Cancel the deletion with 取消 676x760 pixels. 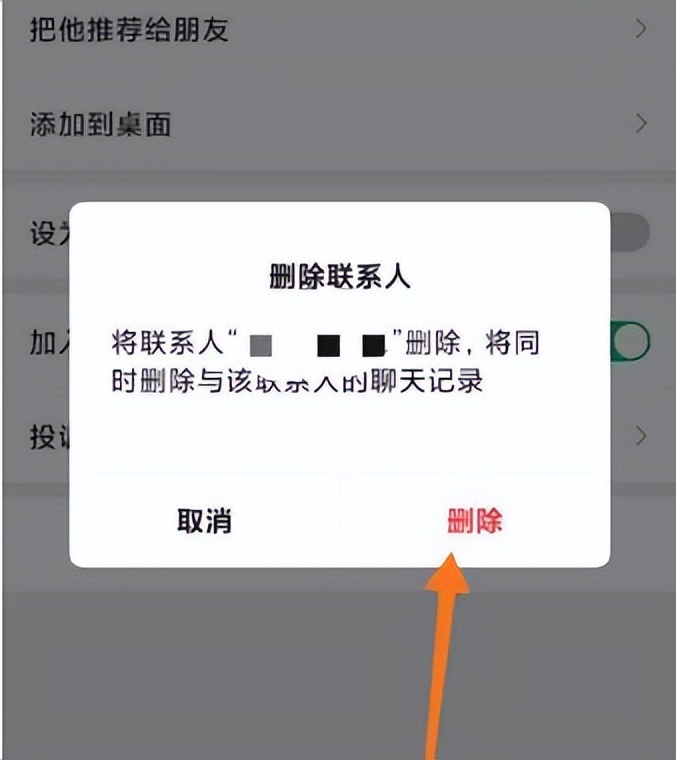[204, 521]
